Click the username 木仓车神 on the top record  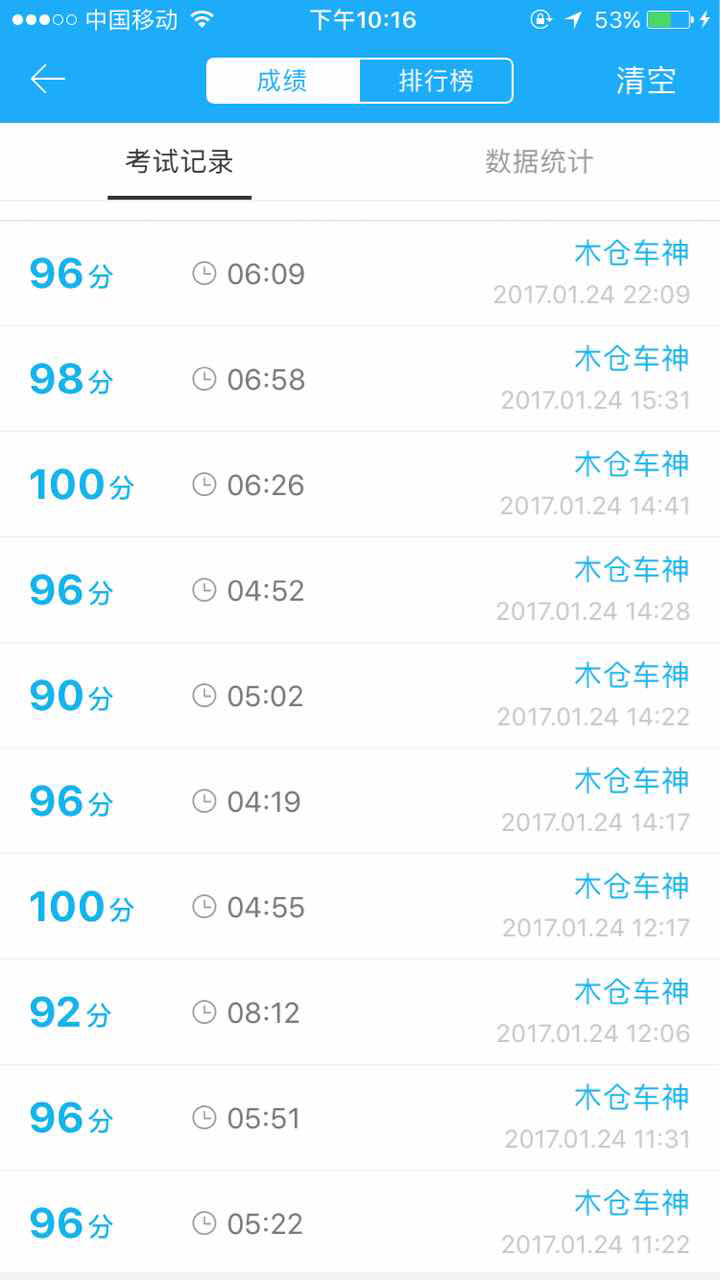[632, 253]
